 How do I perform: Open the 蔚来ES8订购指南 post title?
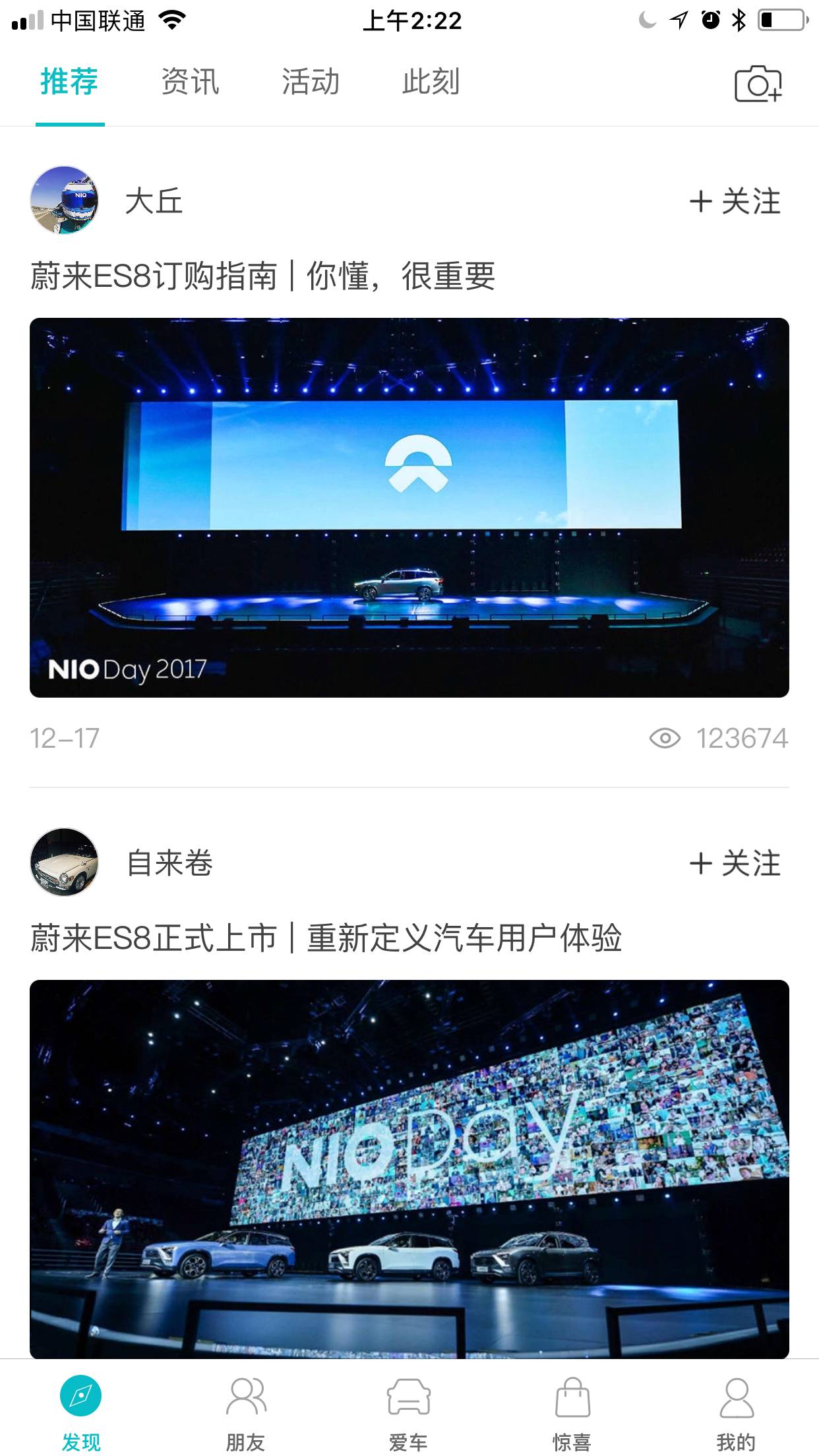pyautogui.click(x=262, y=276)
